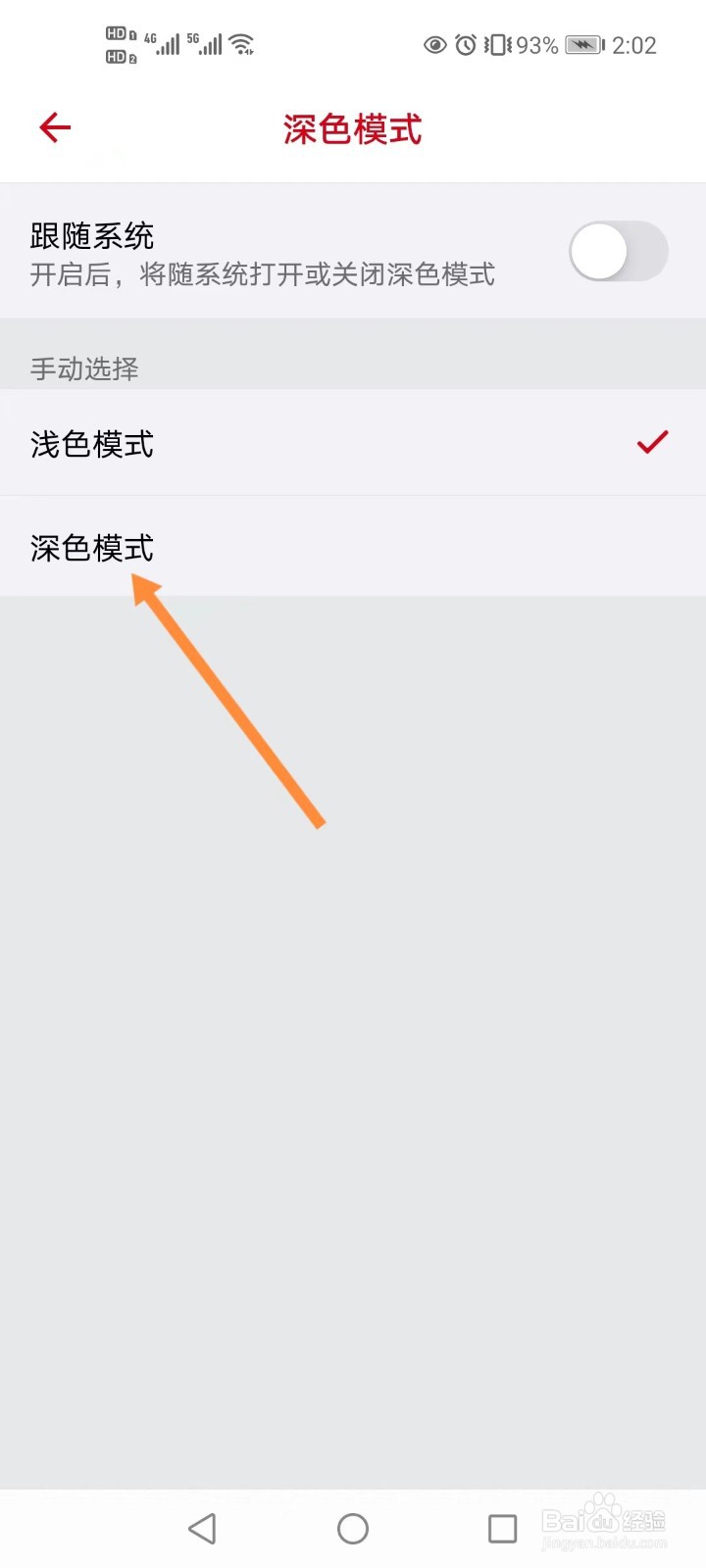Tap the alarm clock status icon
This screenshot has height=1568, width=706.
click(467, 45)
